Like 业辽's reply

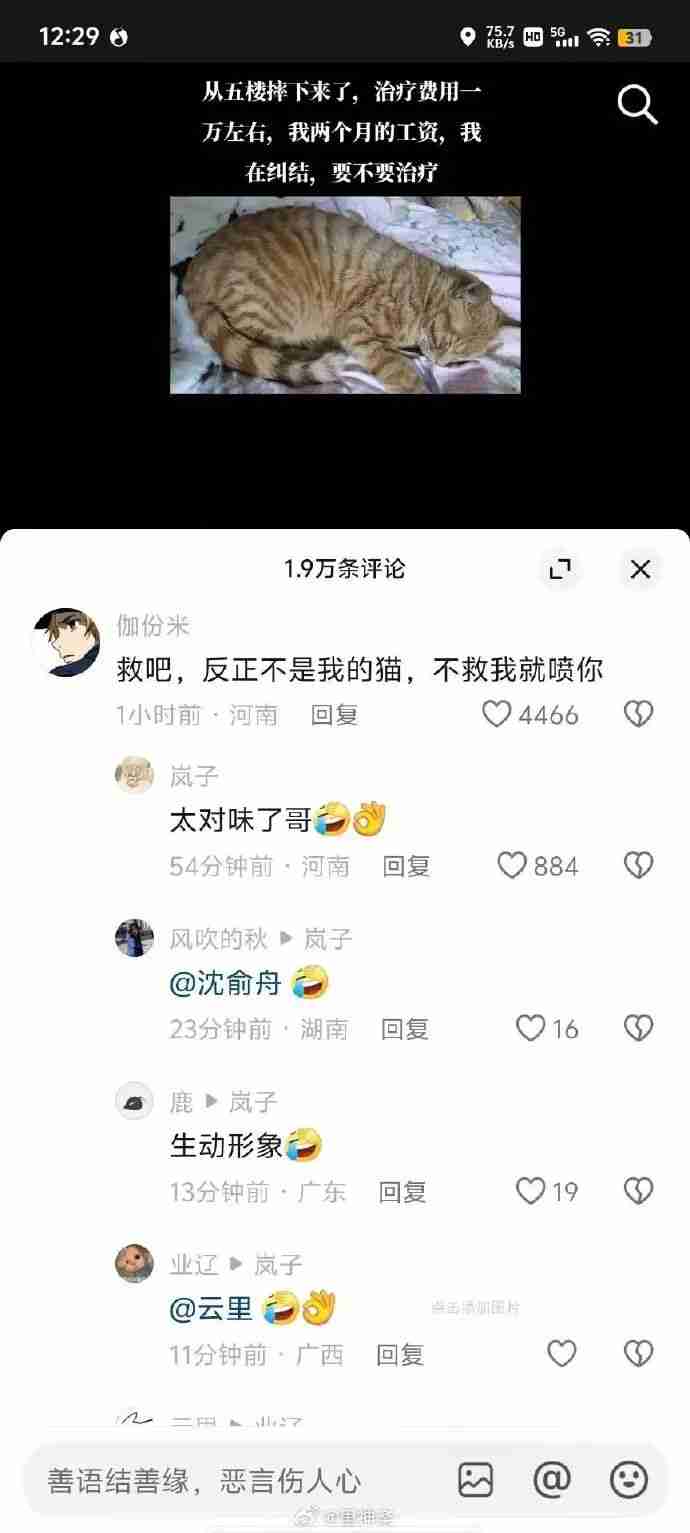(x=562, y=1354)
